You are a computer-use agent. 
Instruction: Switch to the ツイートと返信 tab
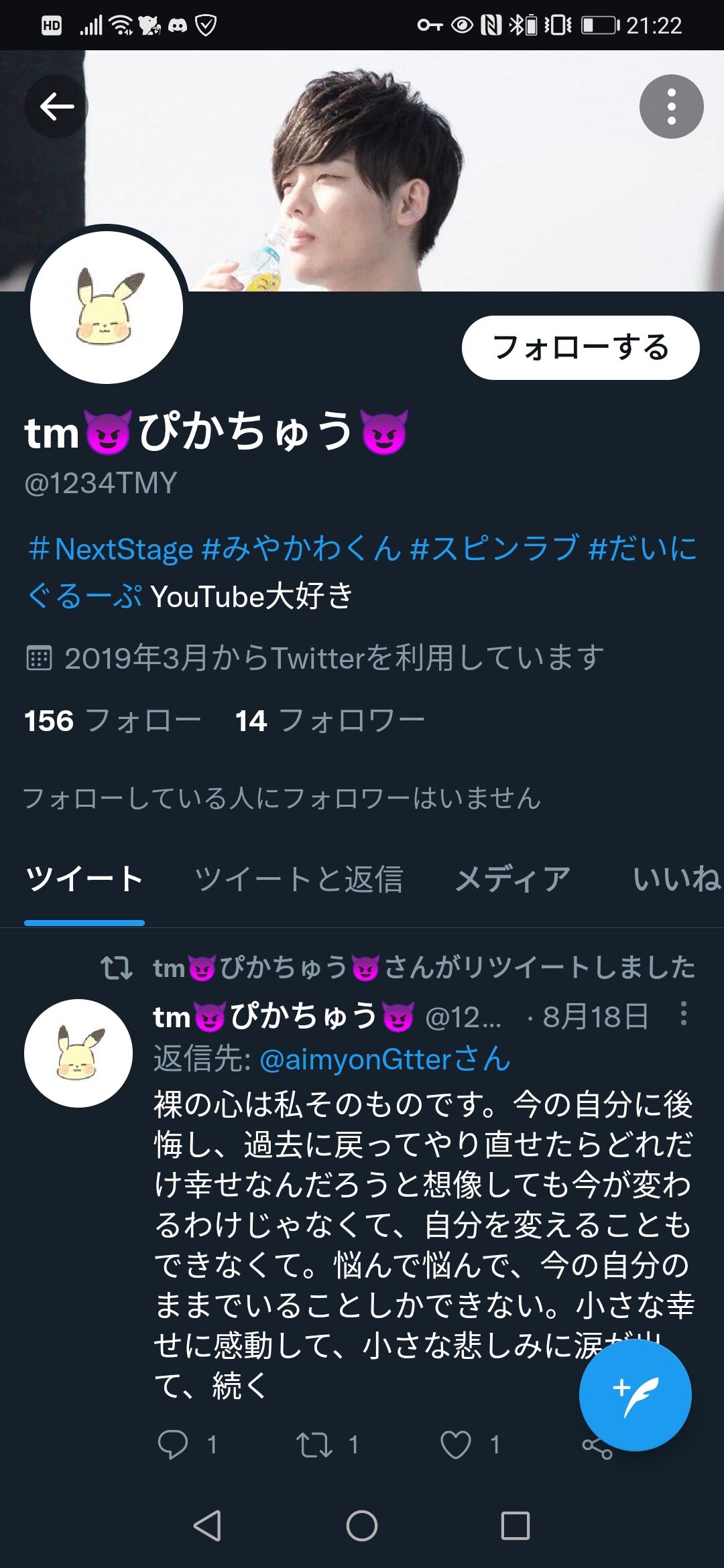(x=298, y=879)
